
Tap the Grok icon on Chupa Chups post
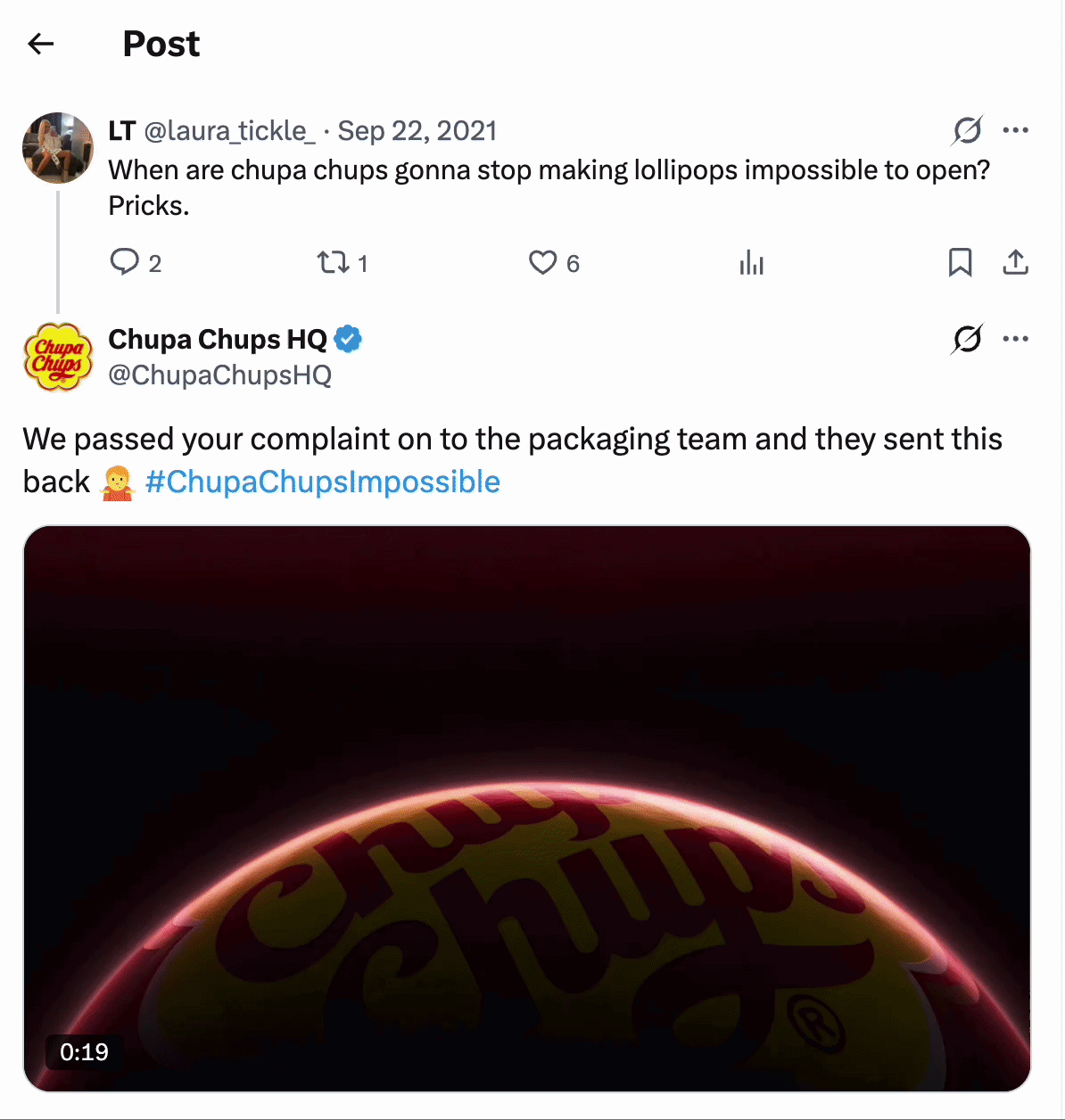click(x=967, y=339)
